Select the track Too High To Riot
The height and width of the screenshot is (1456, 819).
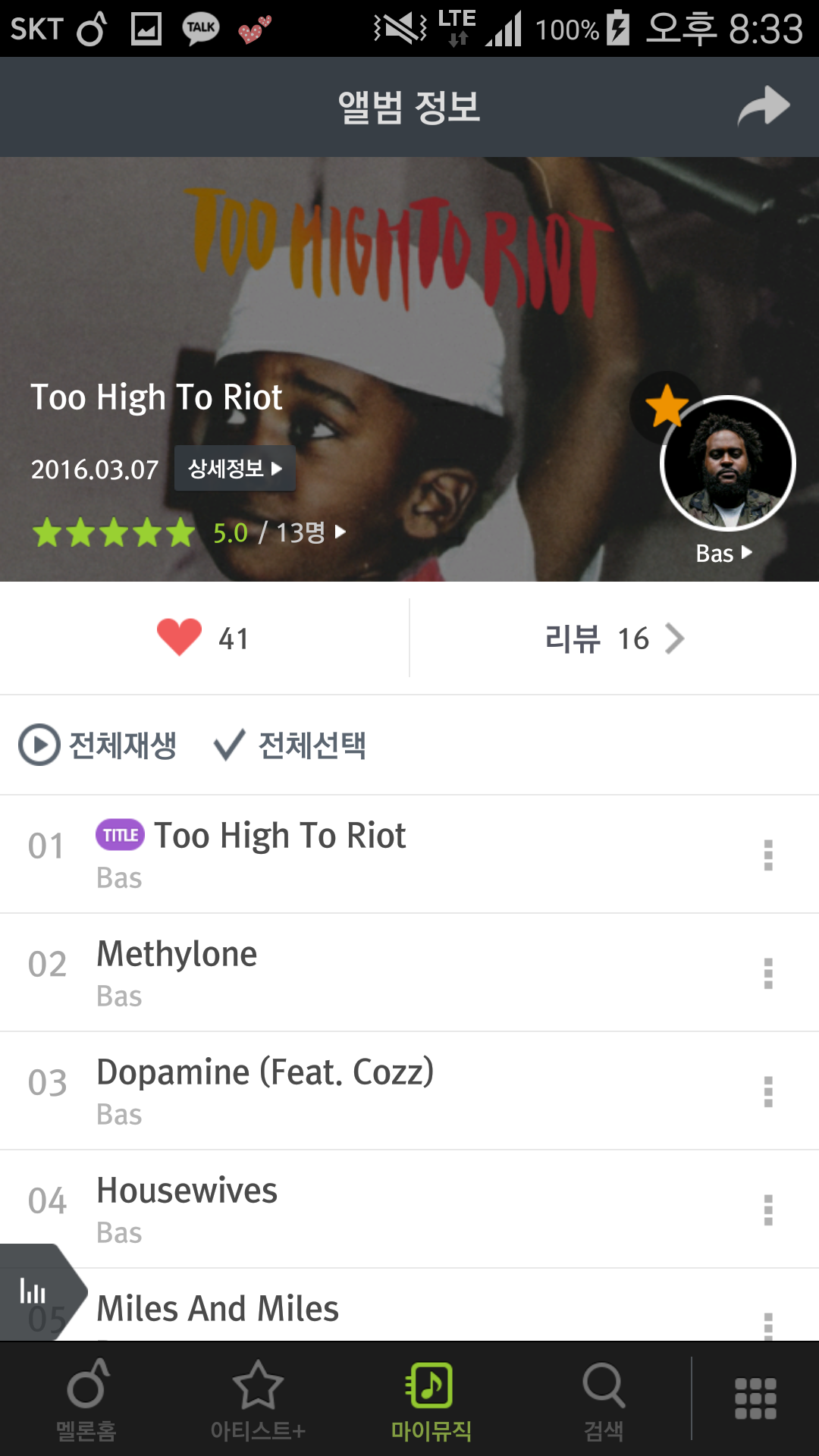point(281,854)
